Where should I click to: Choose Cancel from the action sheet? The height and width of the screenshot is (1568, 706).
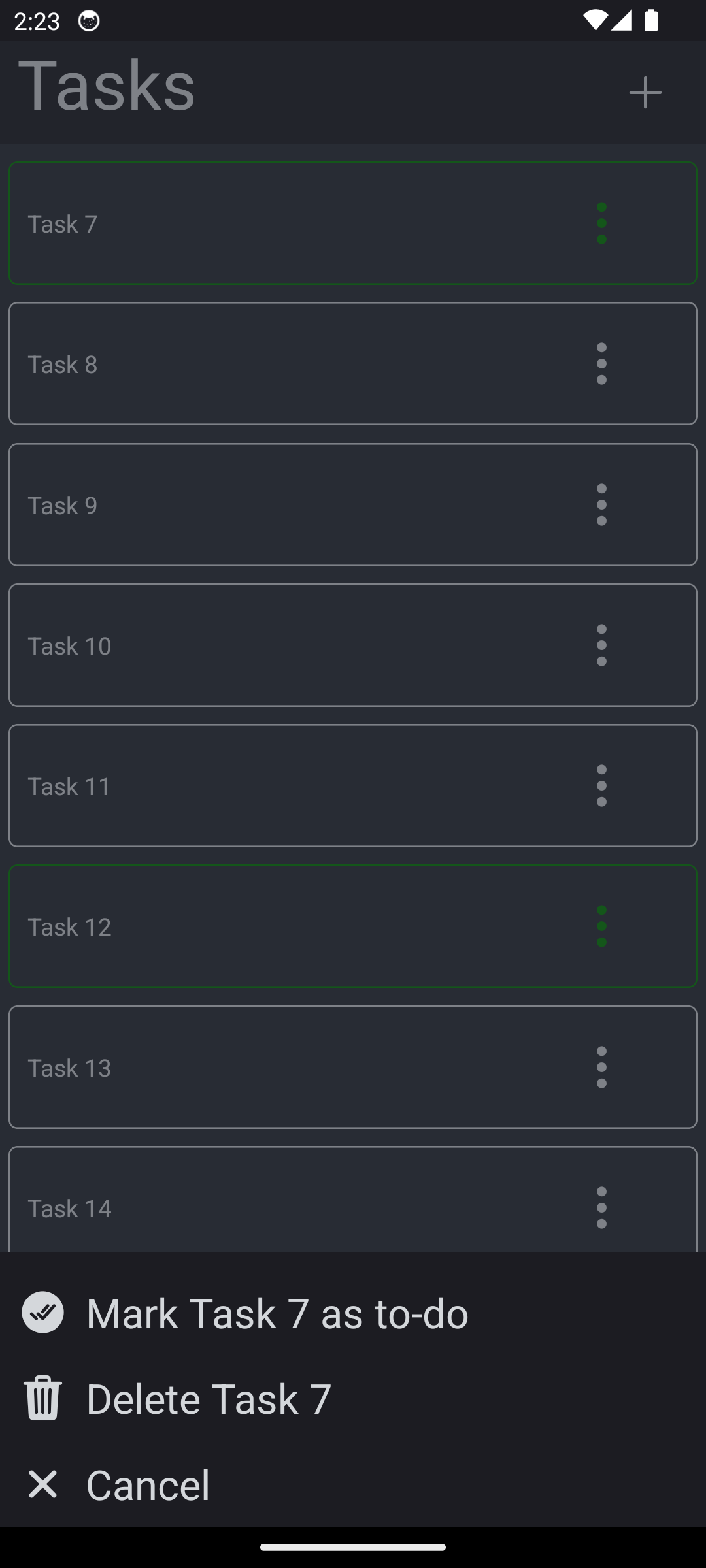tap(148, 1484)
